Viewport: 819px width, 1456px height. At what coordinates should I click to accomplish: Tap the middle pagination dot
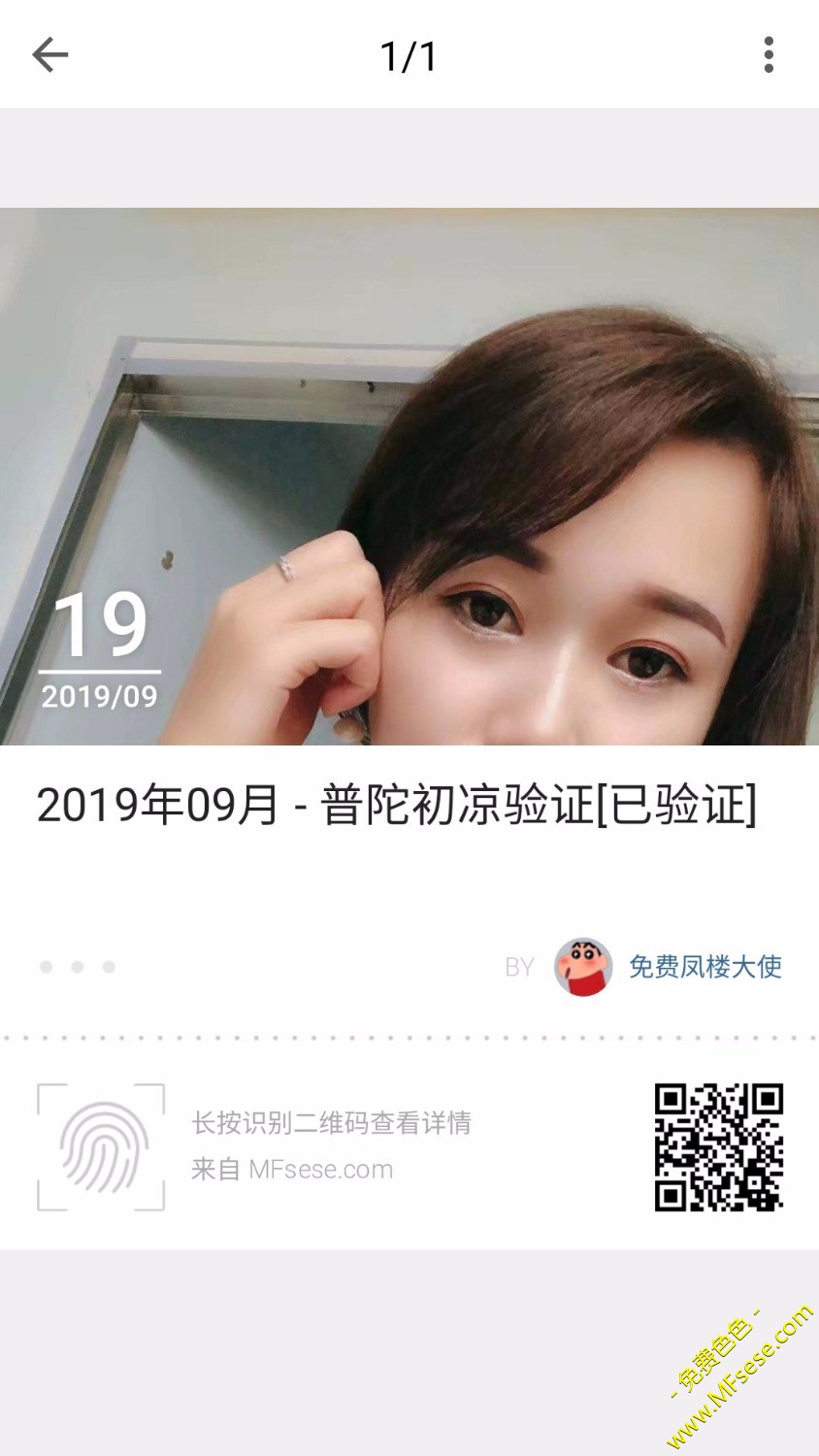click(77, 967)
